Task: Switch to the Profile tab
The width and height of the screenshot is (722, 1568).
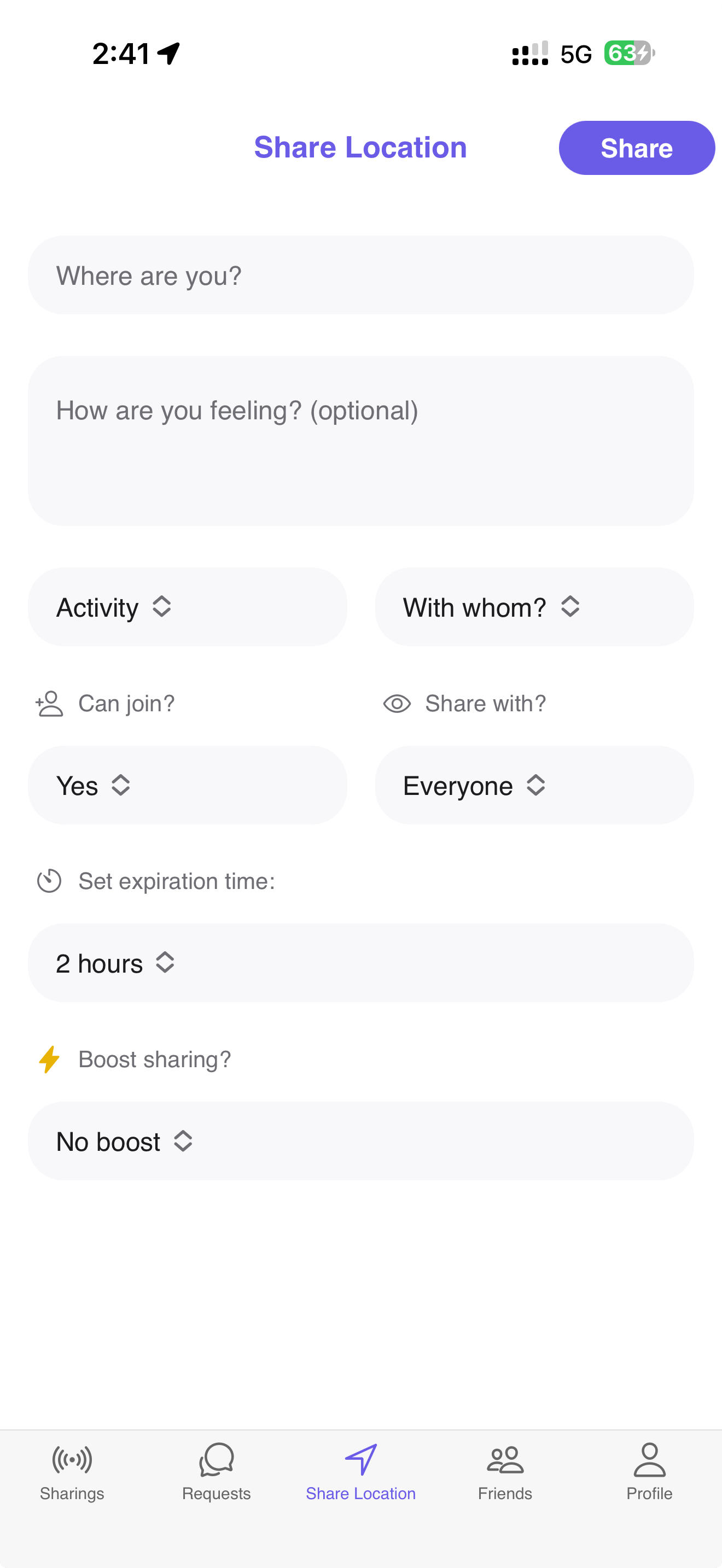Action: [x=649, y=1472]
